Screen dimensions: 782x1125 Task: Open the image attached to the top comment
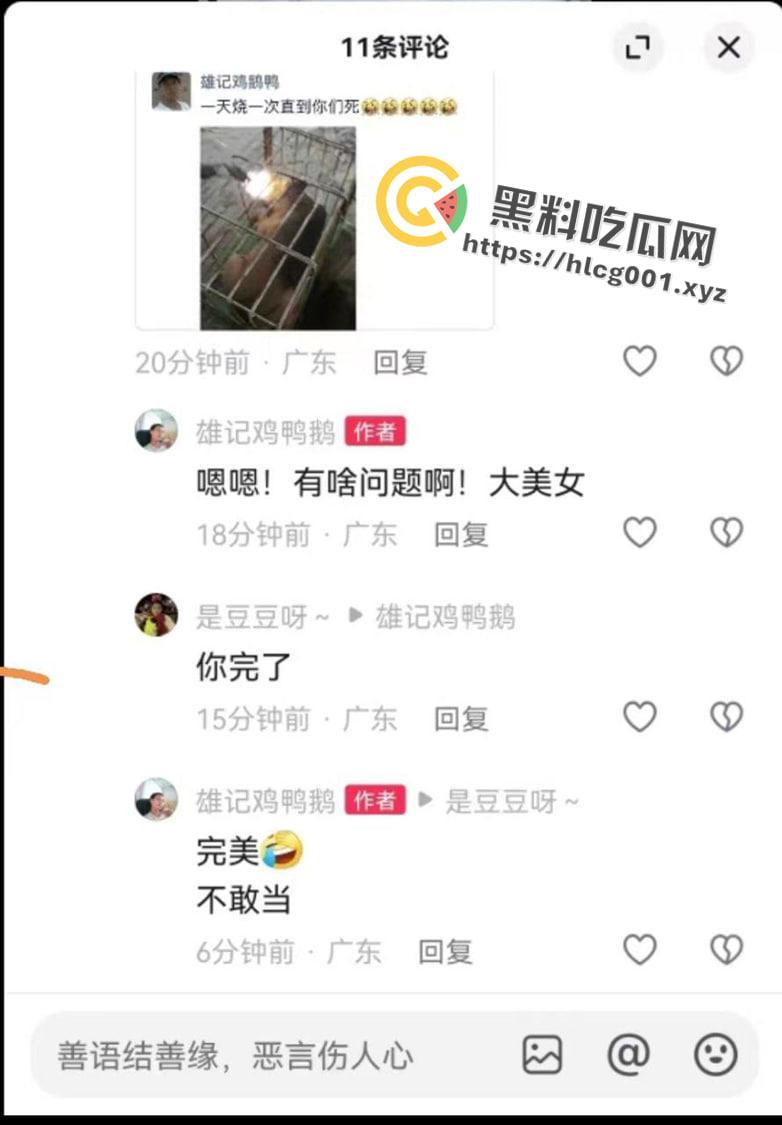click(x=277, y=228)
